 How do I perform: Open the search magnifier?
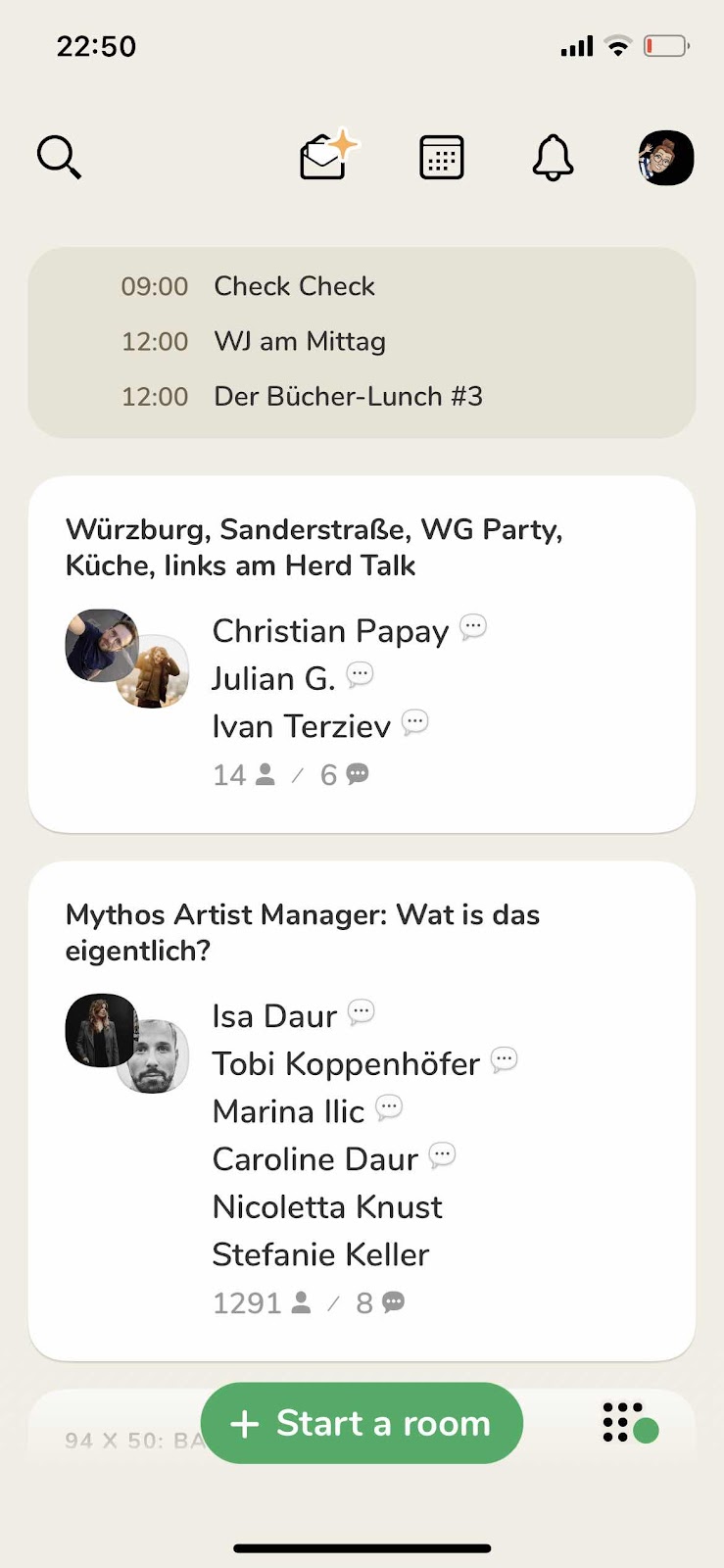(x=59, y=157)
